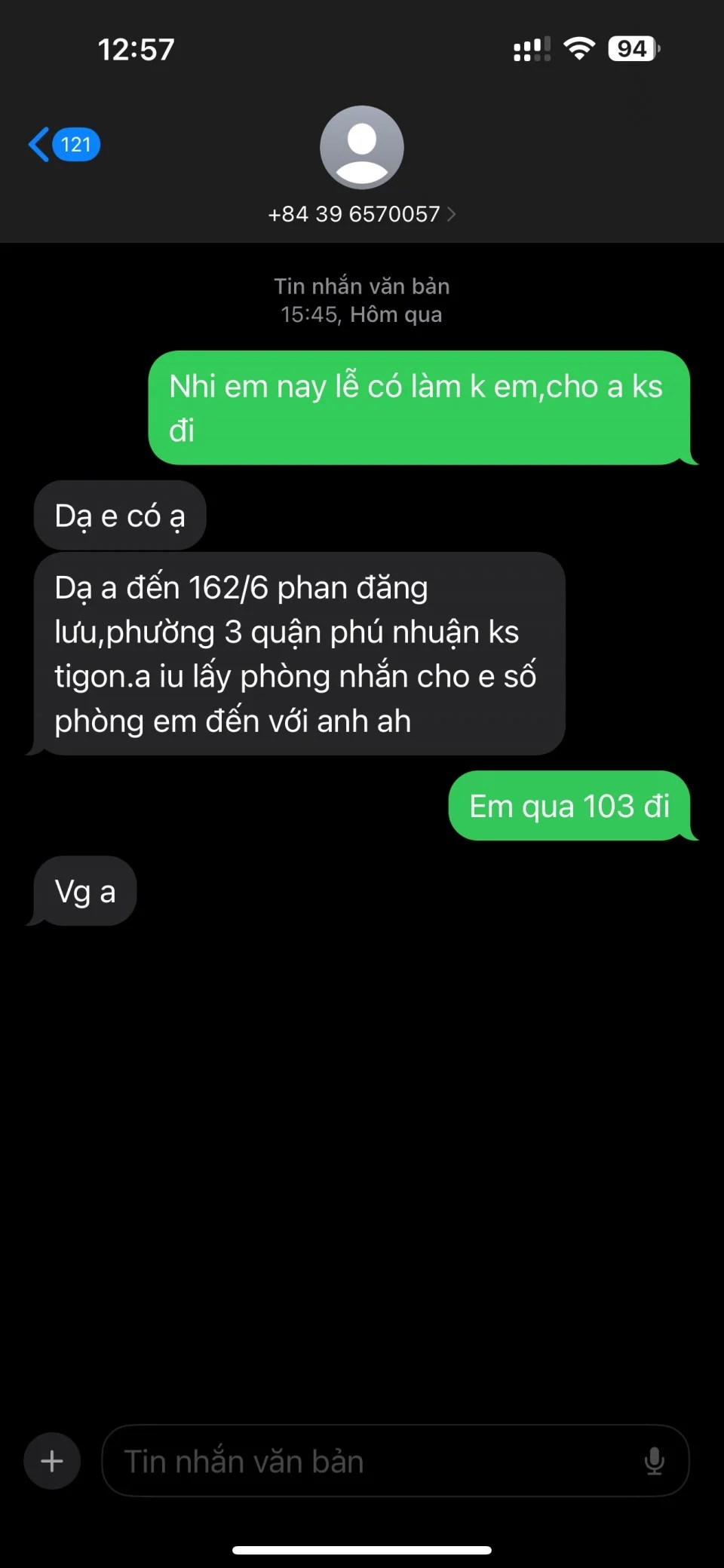Go back to the messages list
The width and height of the screenshot is (724, 1568).
63,144
